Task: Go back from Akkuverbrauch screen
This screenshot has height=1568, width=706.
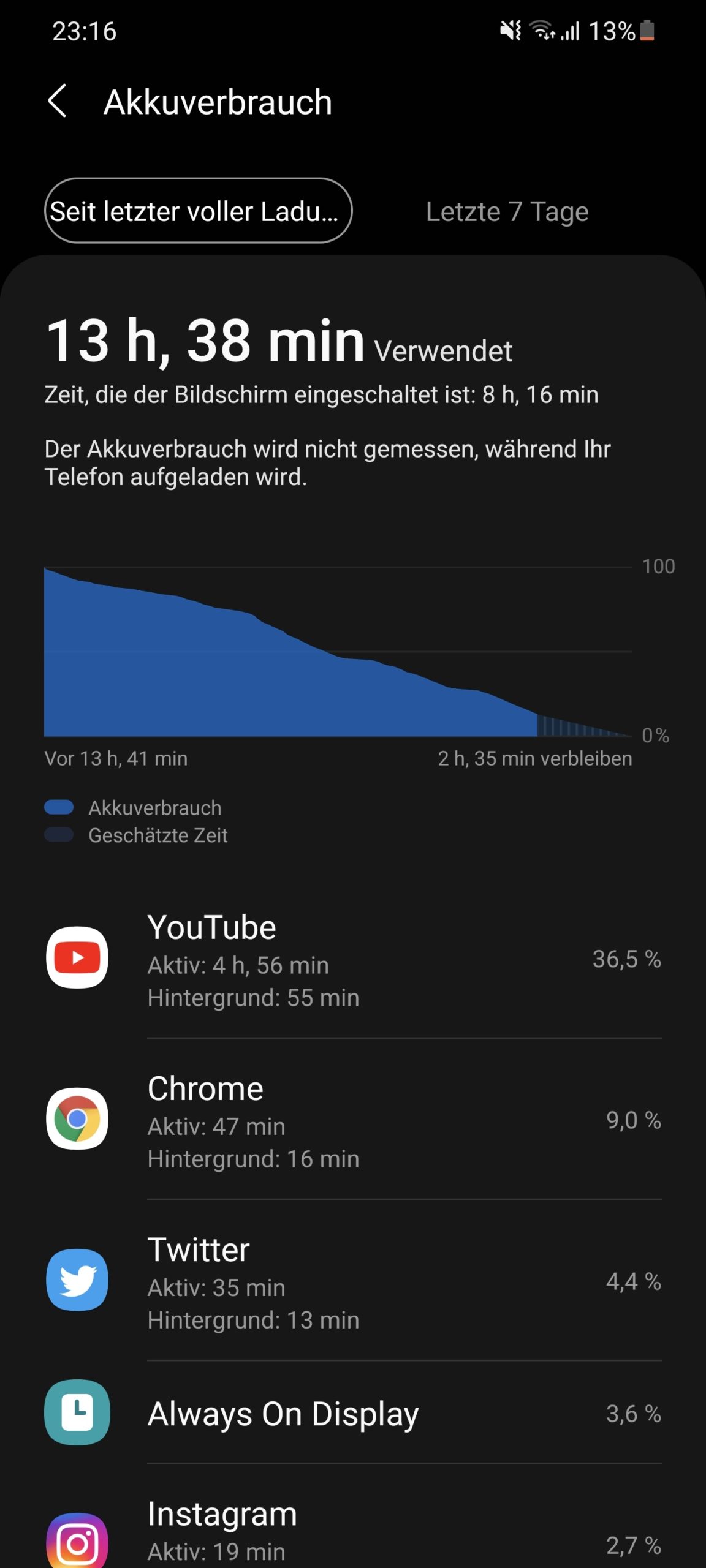Action: point(58,101)
